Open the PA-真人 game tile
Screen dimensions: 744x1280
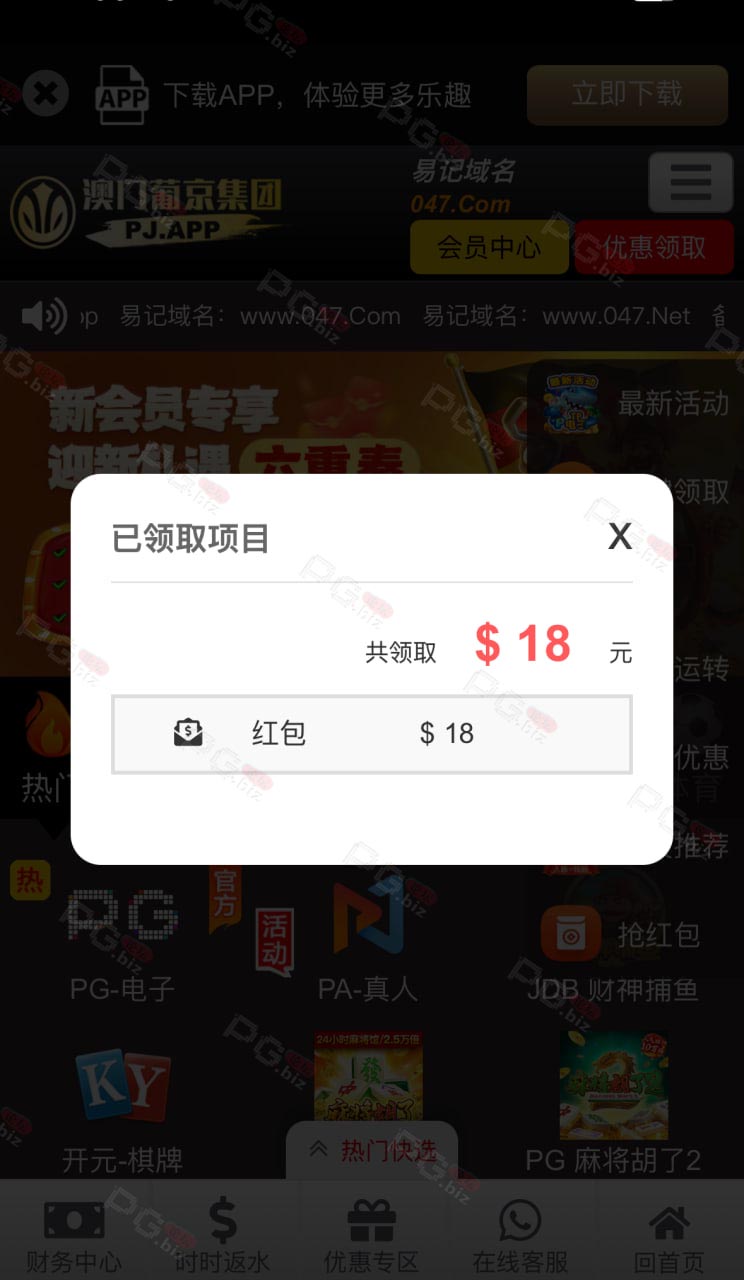point(368,940)
